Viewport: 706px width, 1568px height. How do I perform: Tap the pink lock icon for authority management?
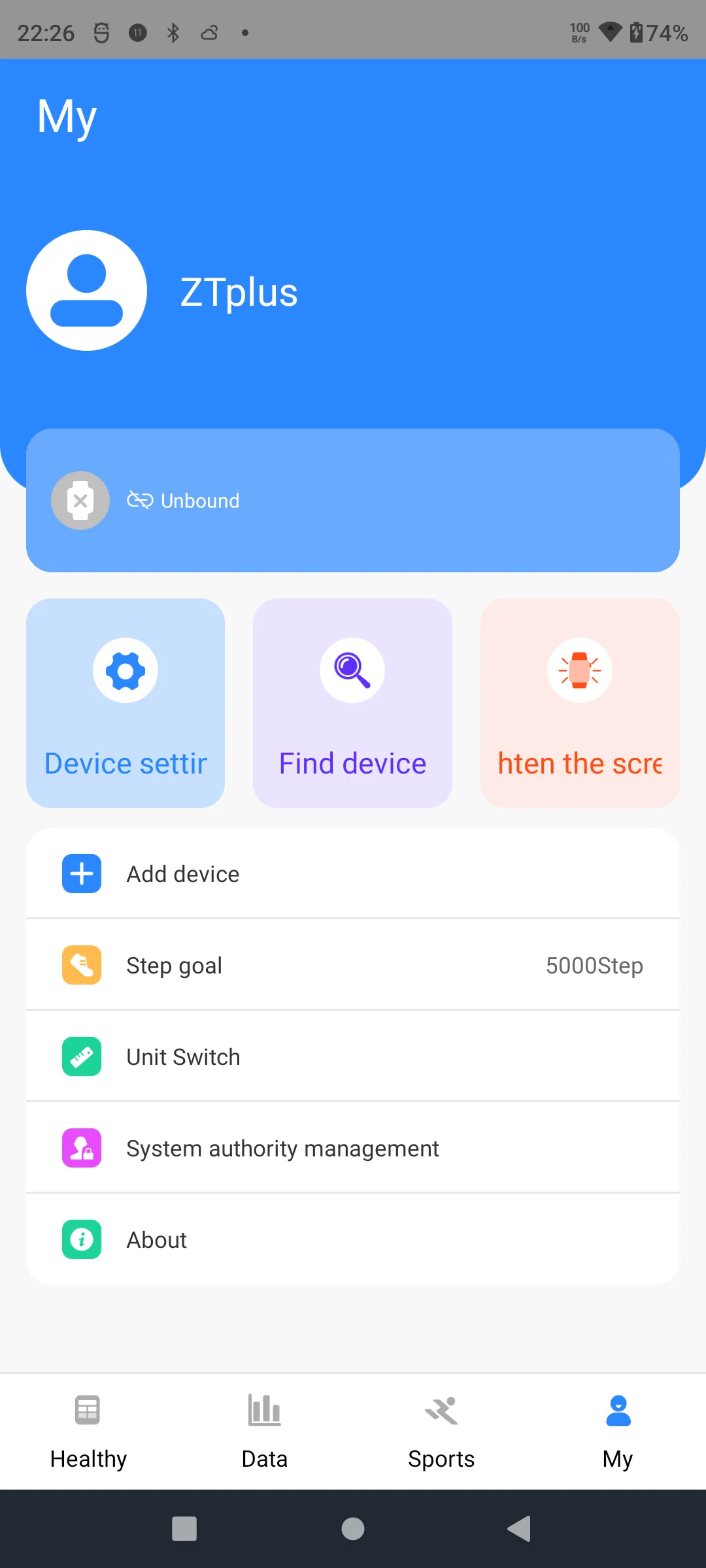point(81,1148)
